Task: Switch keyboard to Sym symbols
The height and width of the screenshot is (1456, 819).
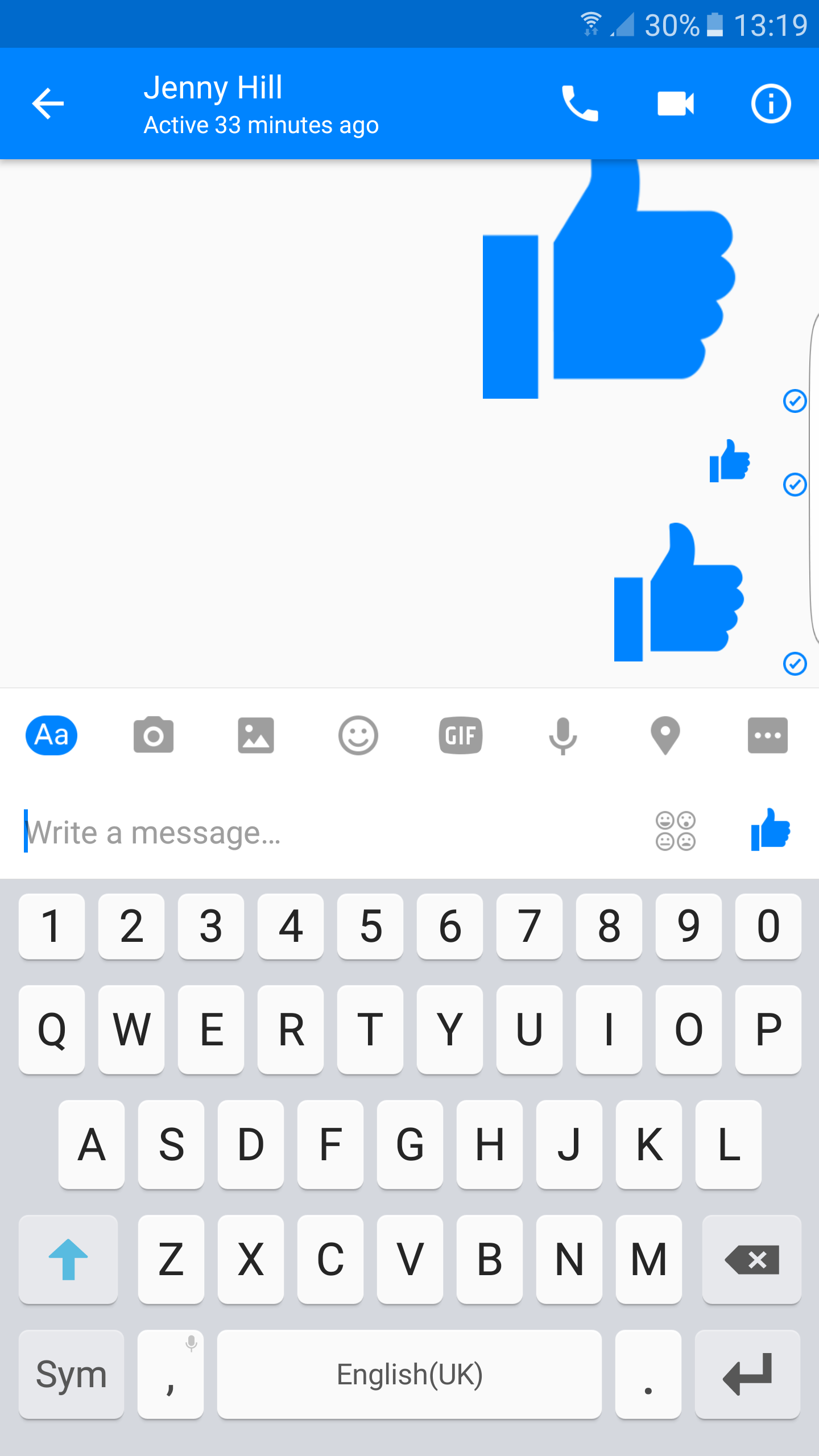Action: click(x=71, y=1374)
